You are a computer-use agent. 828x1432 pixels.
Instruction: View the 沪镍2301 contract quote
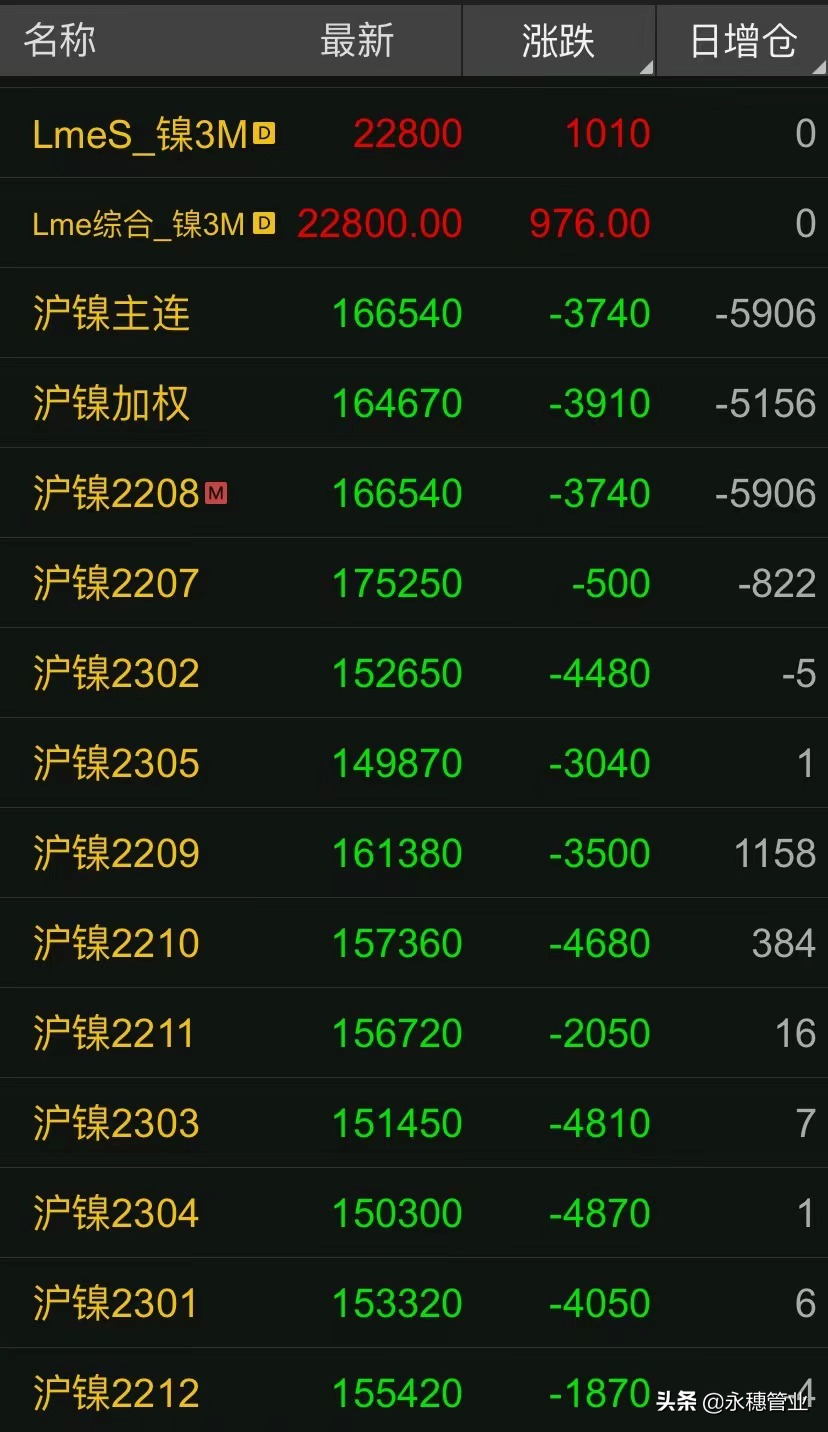coord(414,1303)
